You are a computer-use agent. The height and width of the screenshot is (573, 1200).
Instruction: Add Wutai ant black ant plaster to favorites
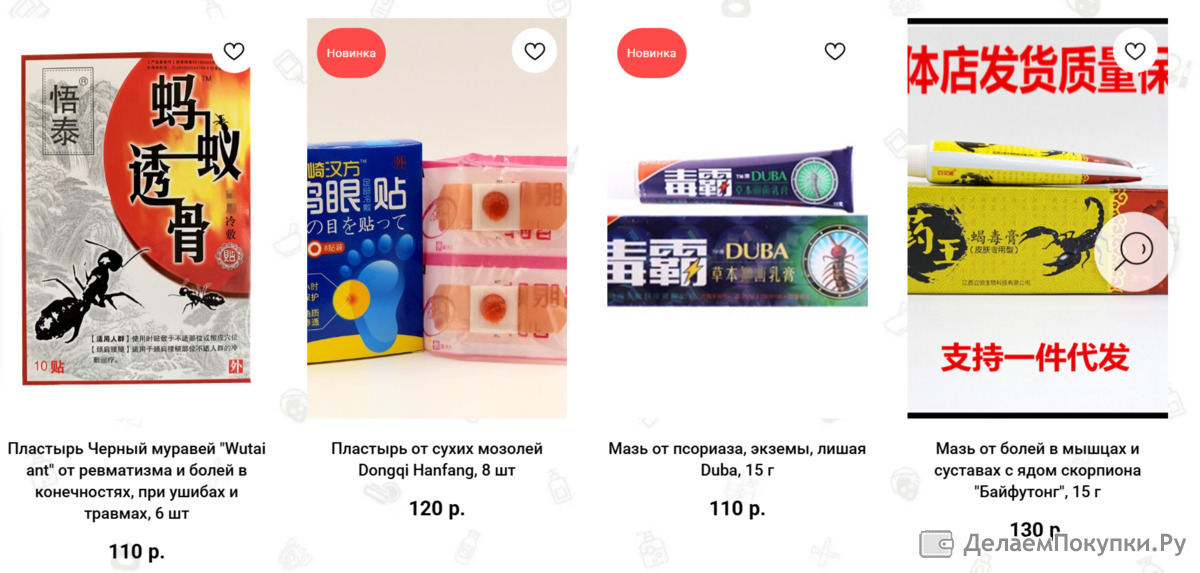coord(233,51)
